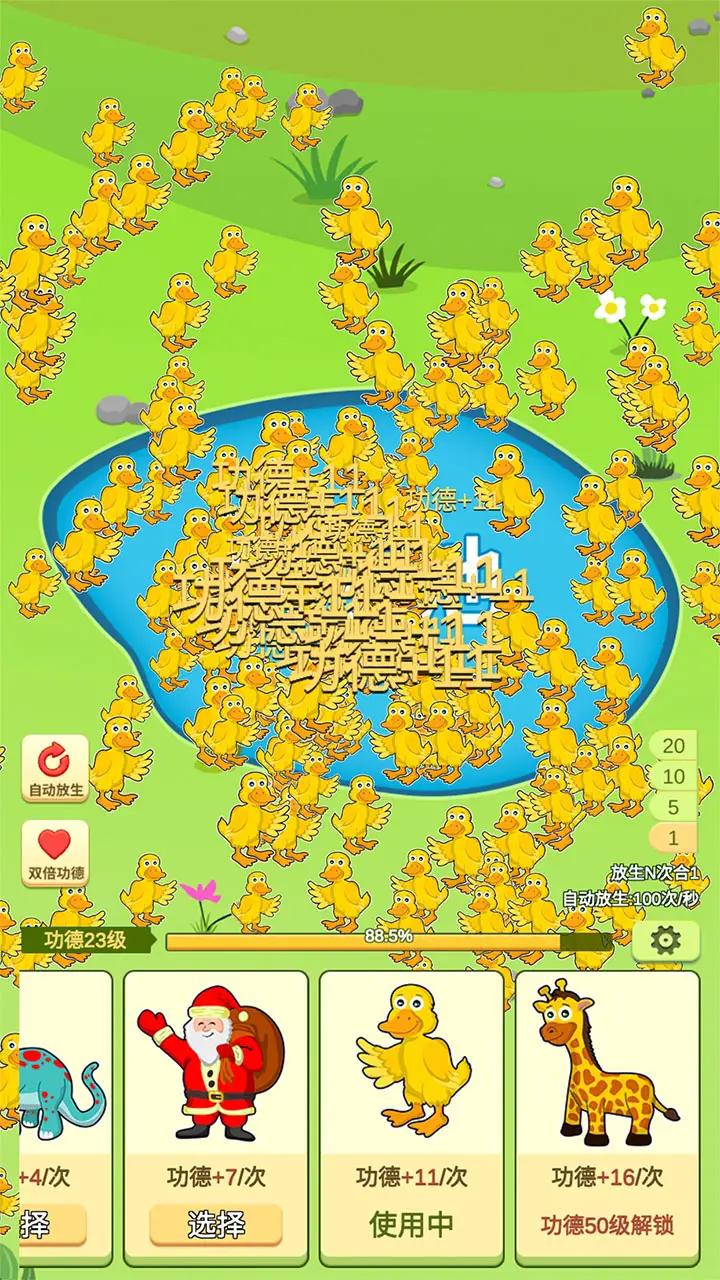
Task: Select the 20 multiplier option
Action: click(x=674, y=745)
